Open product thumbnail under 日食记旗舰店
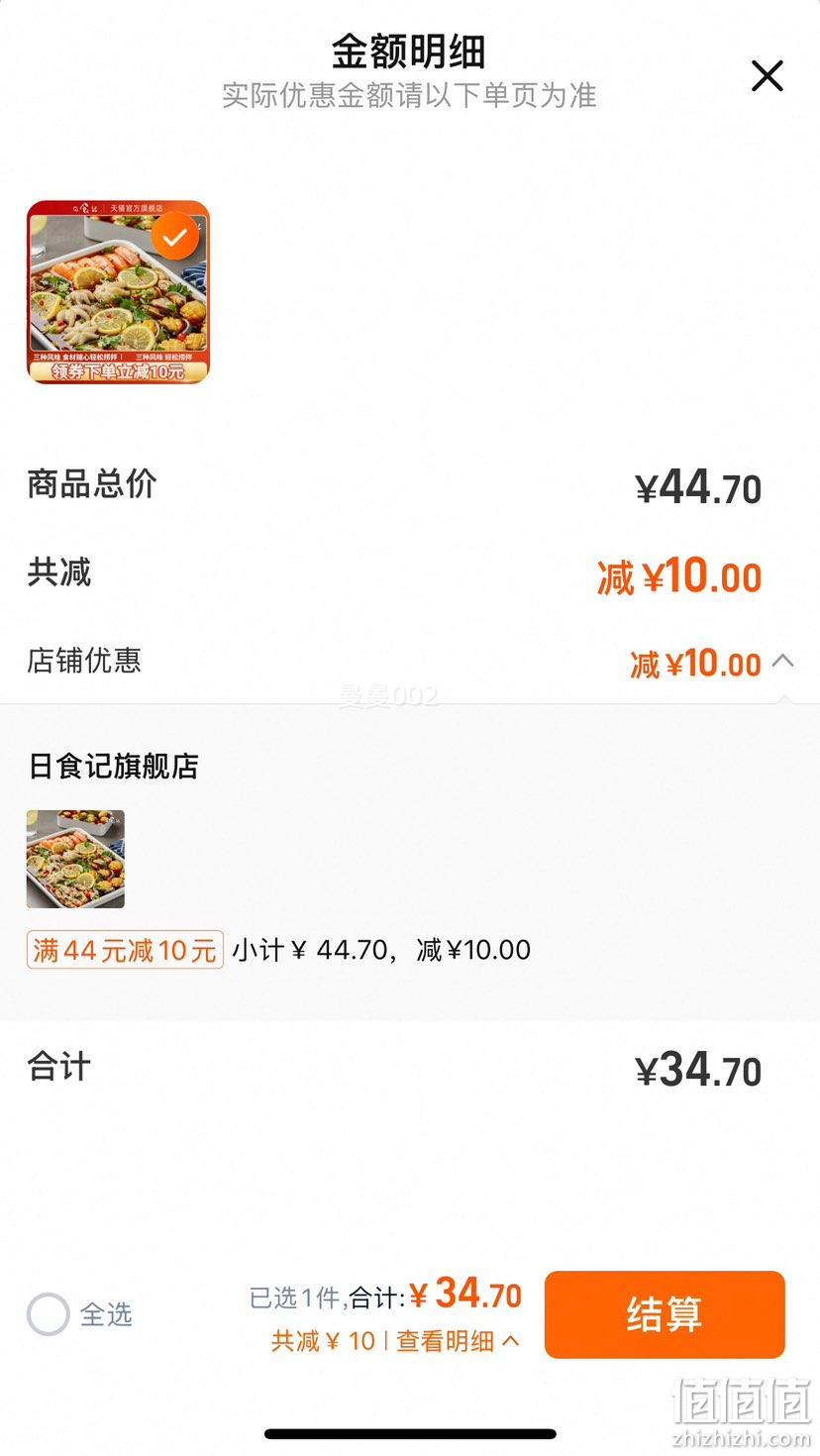The image size is (820, 1456). pyautogui.click(x=75, y=859)
